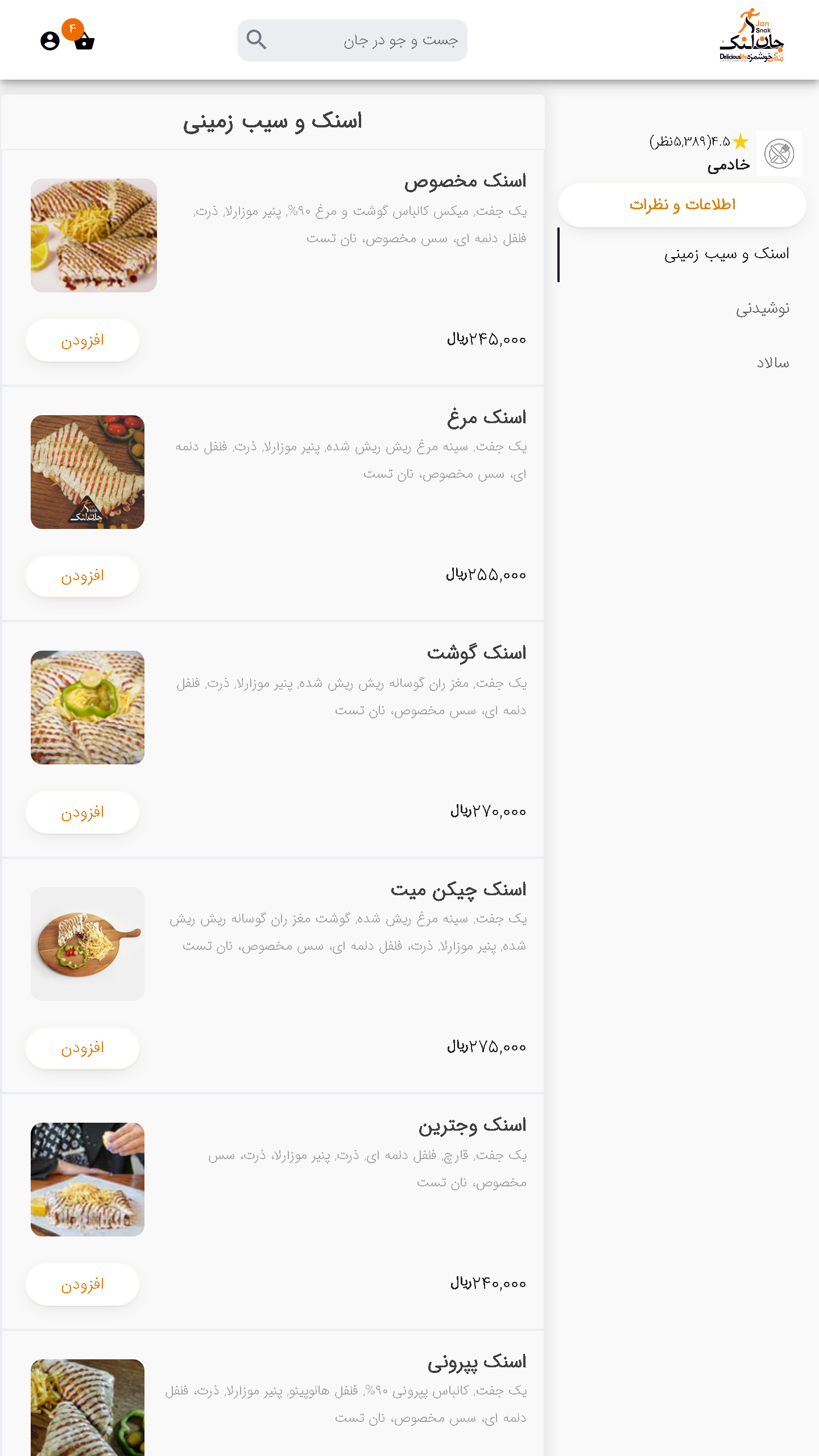Tap افزودن for اسنک وجترین

pos(82,1284)
